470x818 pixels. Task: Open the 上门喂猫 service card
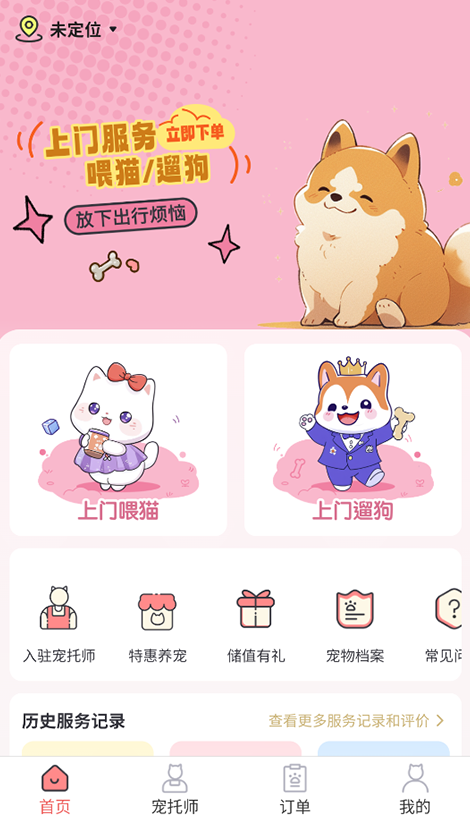click(118, 440)
